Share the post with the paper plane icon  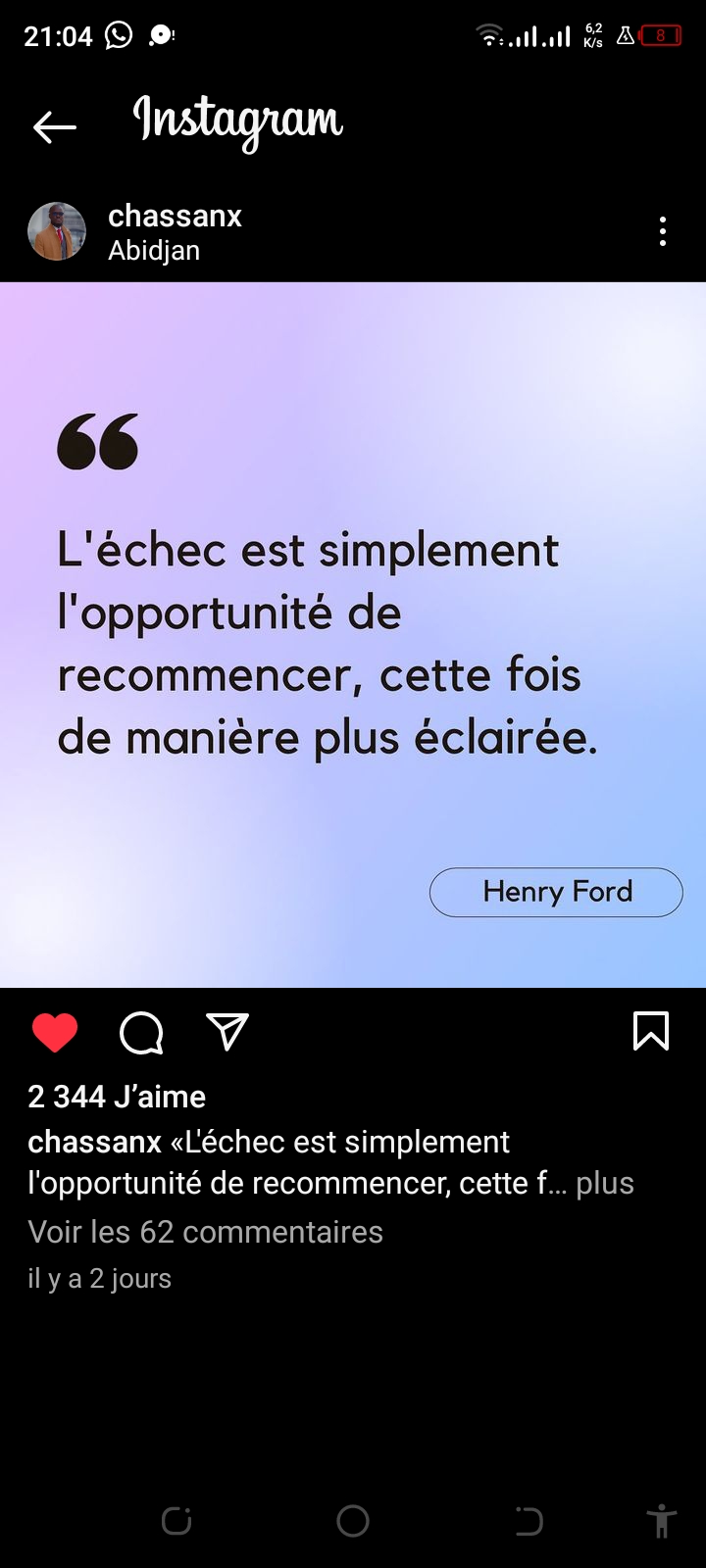(227, 1032)
